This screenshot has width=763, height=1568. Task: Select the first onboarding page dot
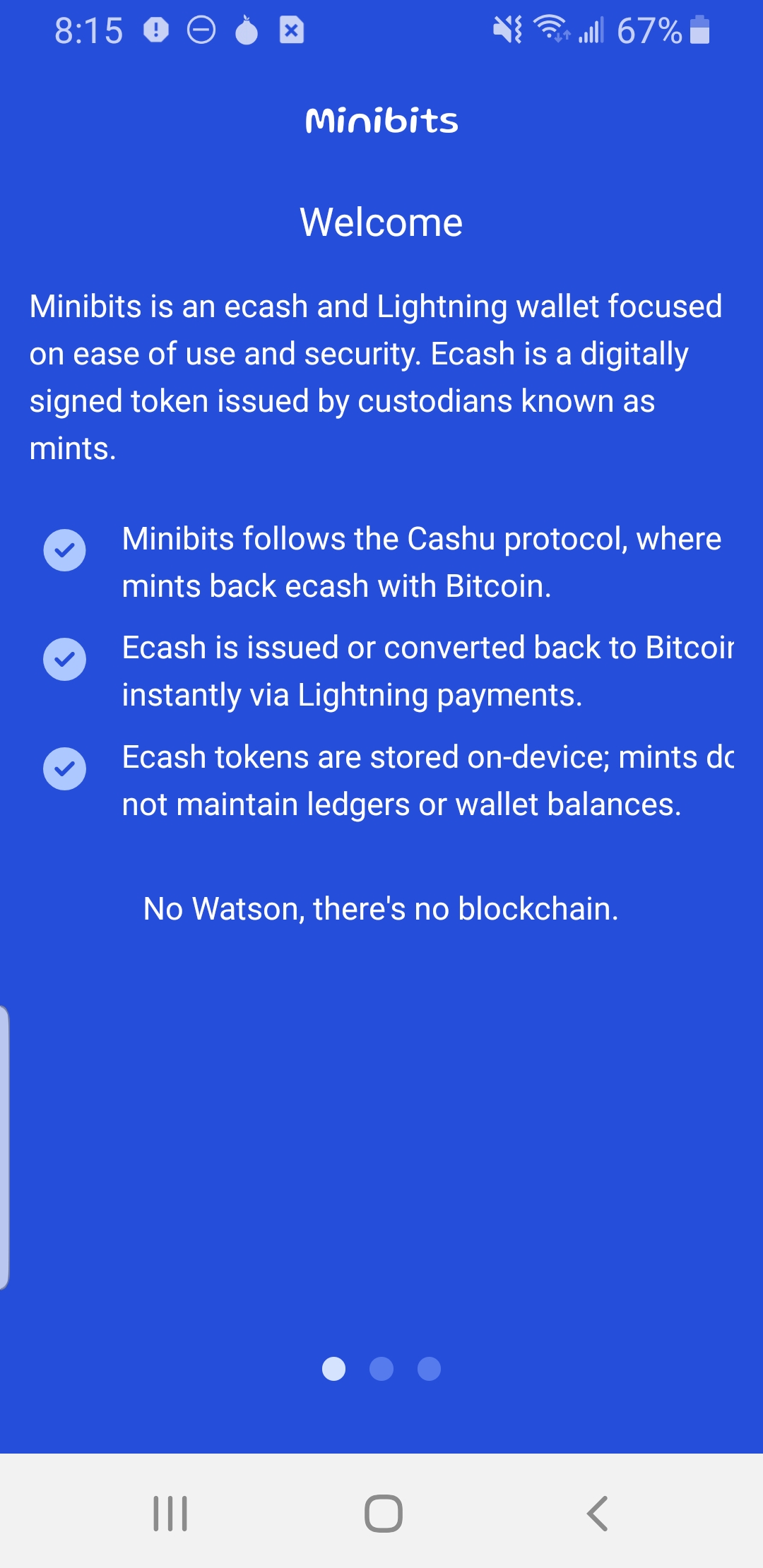click(x=333, y=1369)
